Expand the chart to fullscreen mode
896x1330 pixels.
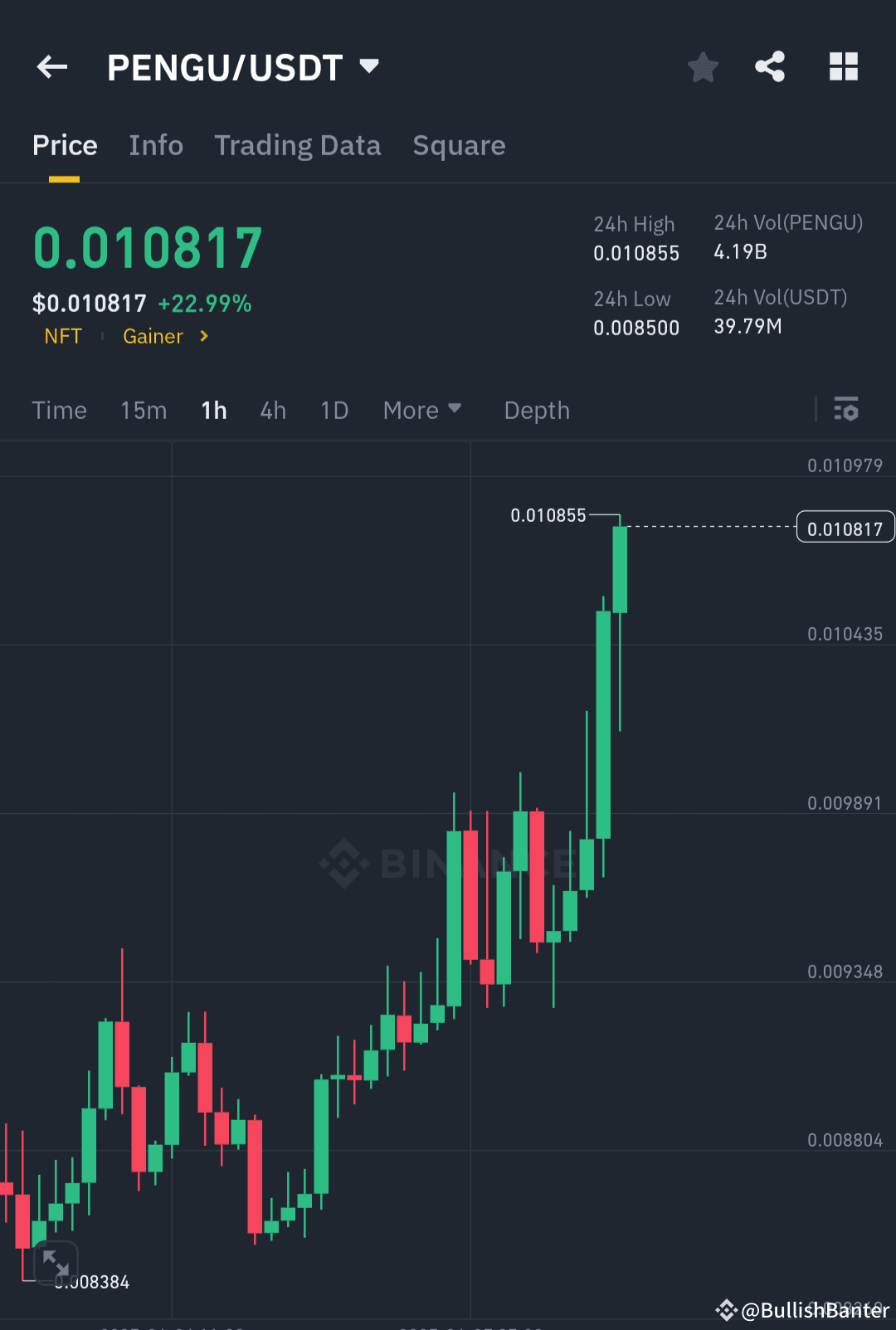pos(56,1264)
